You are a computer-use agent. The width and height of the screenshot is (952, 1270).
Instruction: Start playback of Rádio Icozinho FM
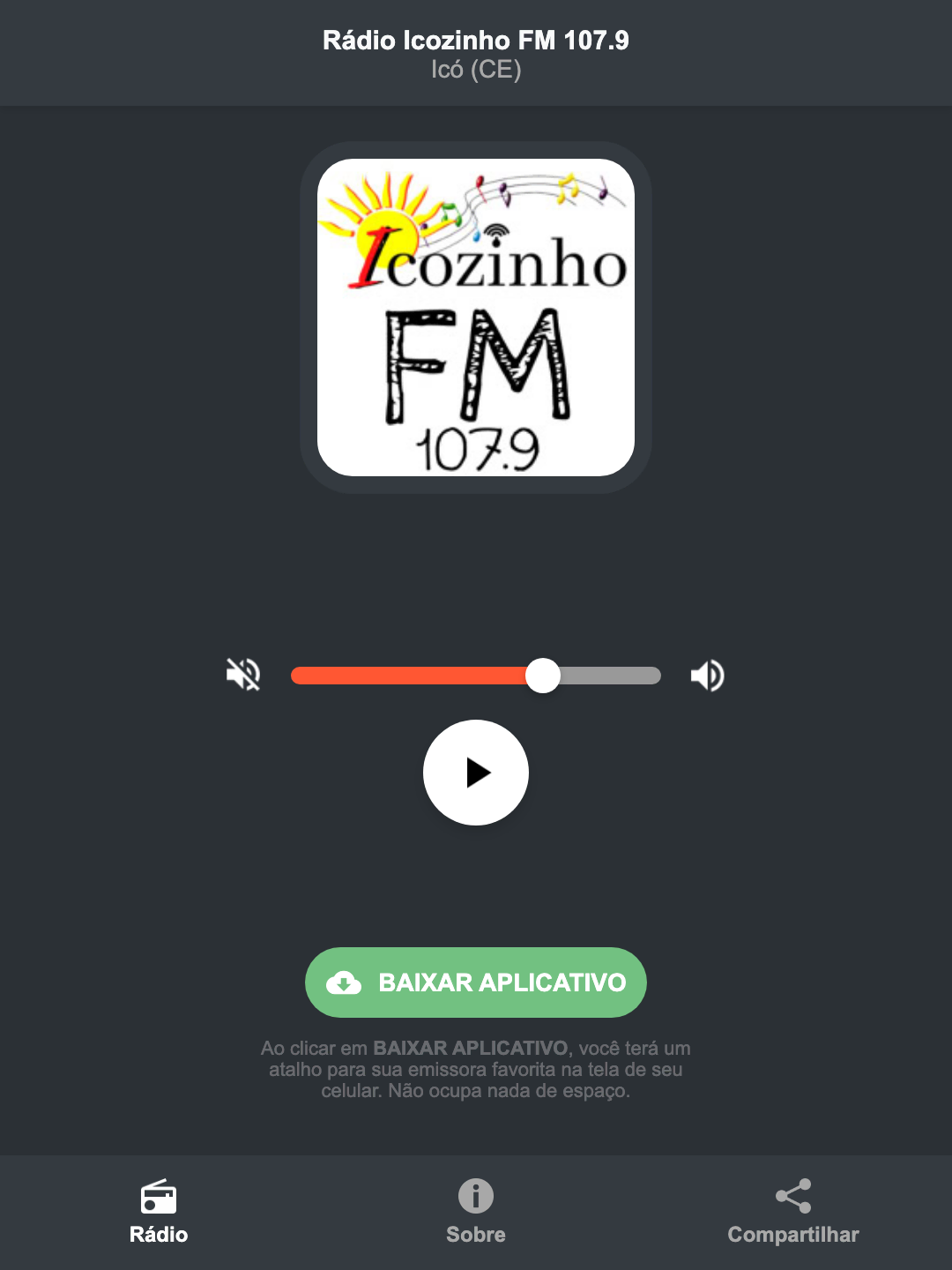point(475,773)
